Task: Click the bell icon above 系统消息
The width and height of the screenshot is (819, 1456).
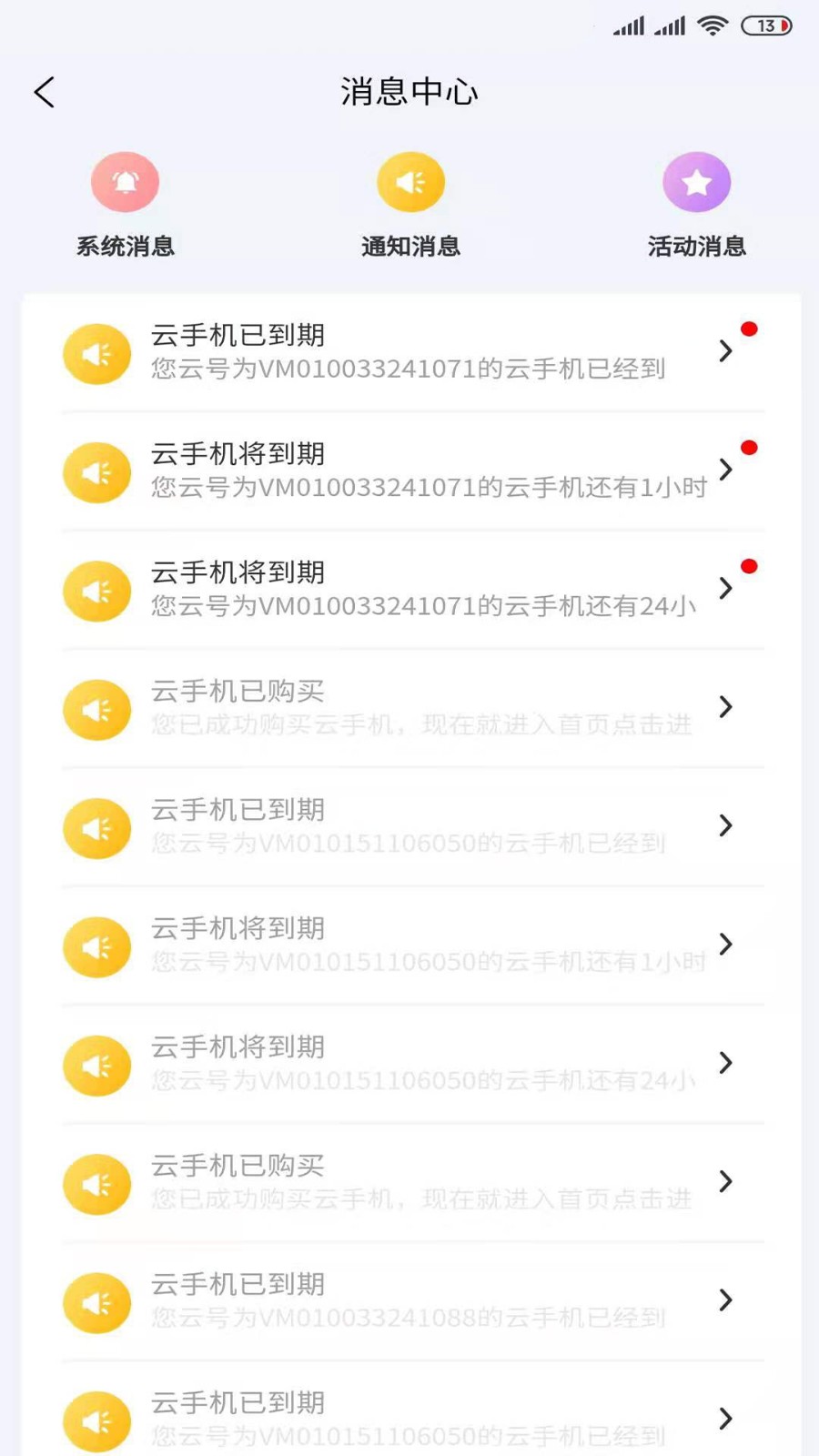Action: pyautogui.click(x=125, y=181)
